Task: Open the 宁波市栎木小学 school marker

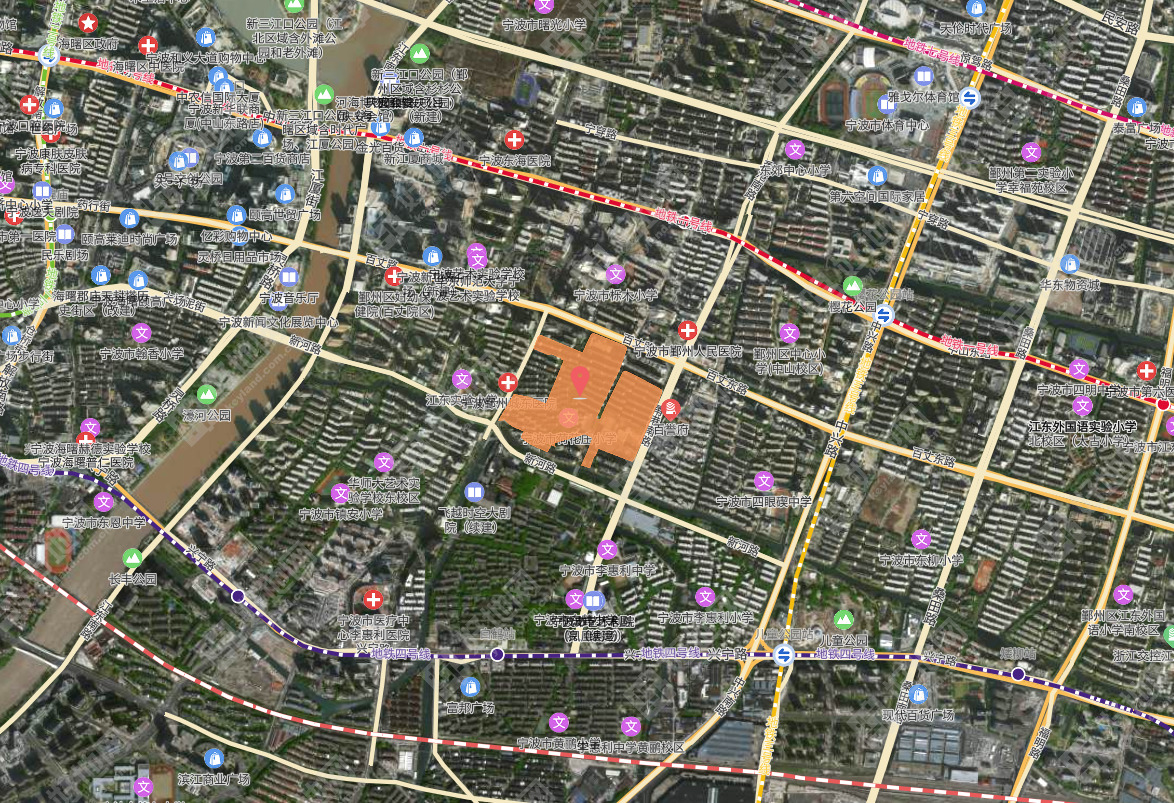Action: pos(616,274)
